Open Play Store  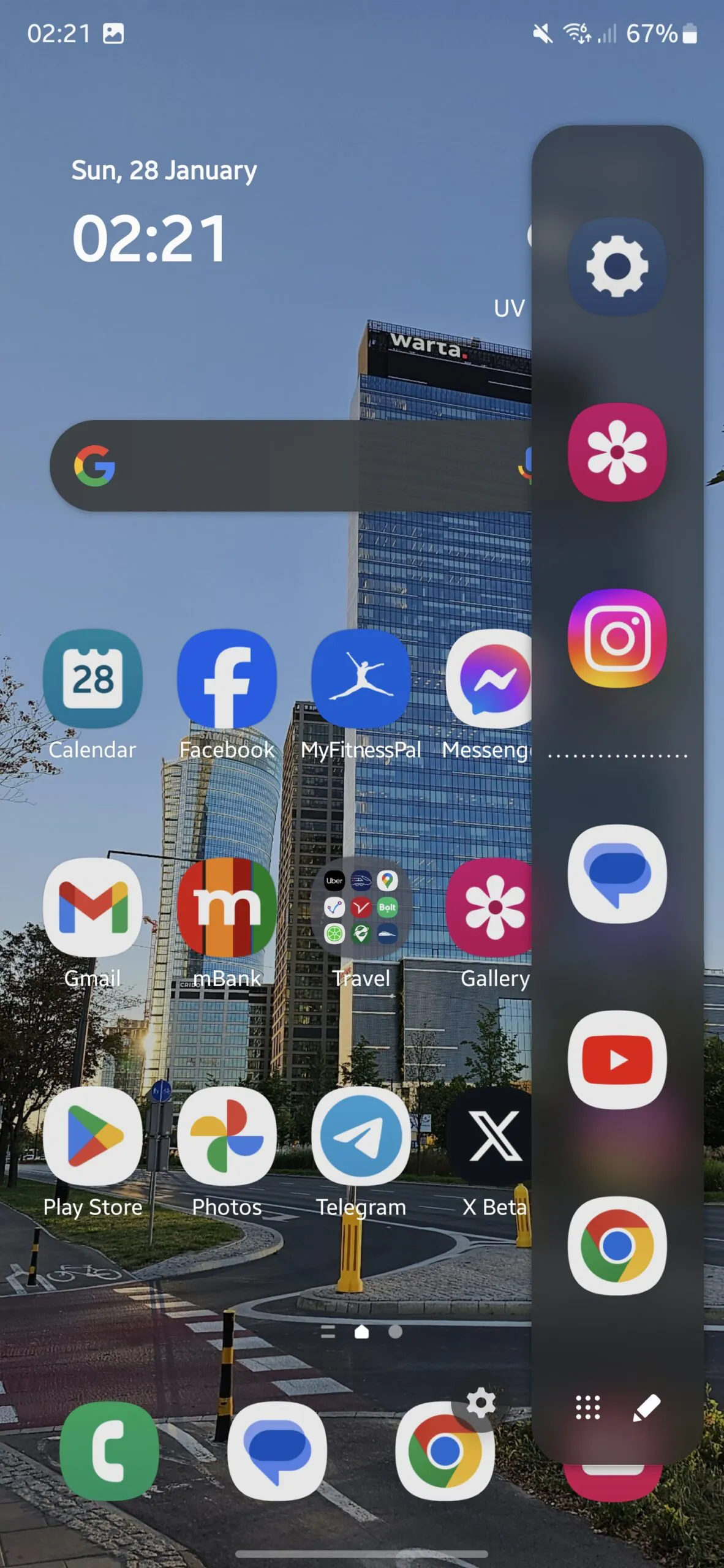[x=92, y=1136]
